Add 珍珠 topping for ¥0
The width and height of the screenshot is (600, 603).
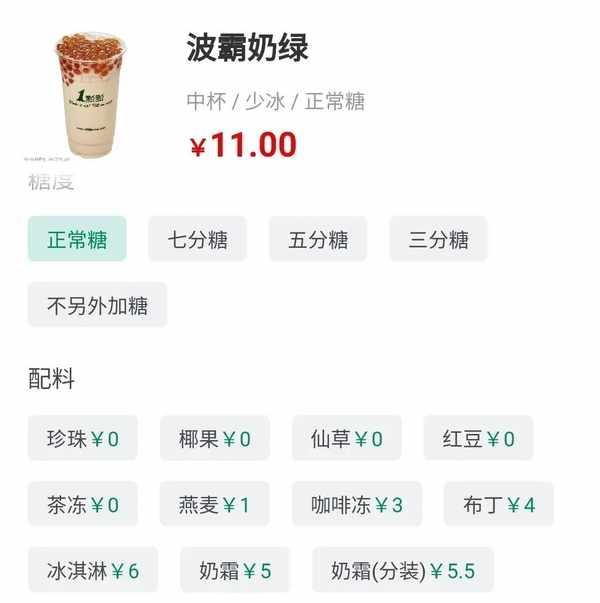click(82, 438)
